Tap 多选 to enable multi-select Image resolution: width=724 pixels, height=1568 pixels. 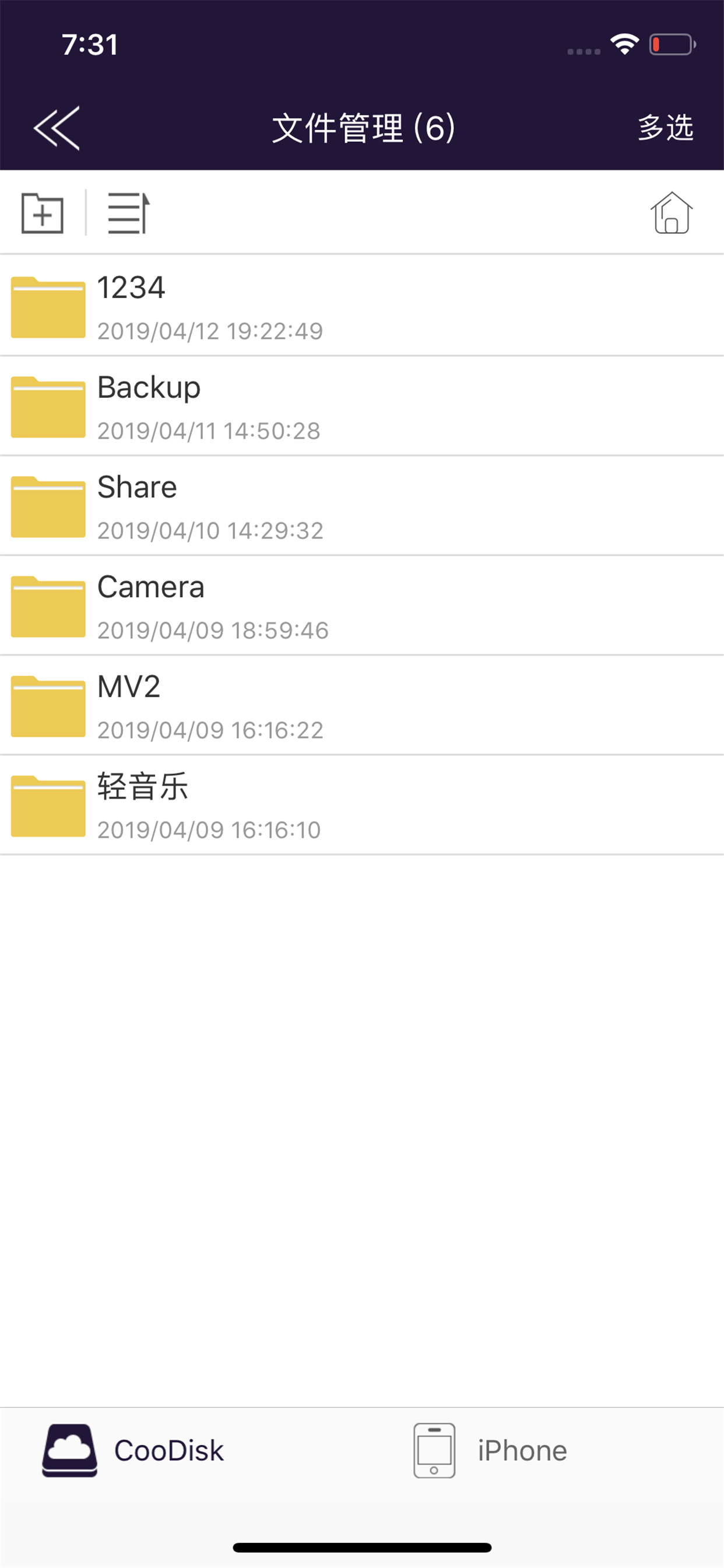pos(665,128)
